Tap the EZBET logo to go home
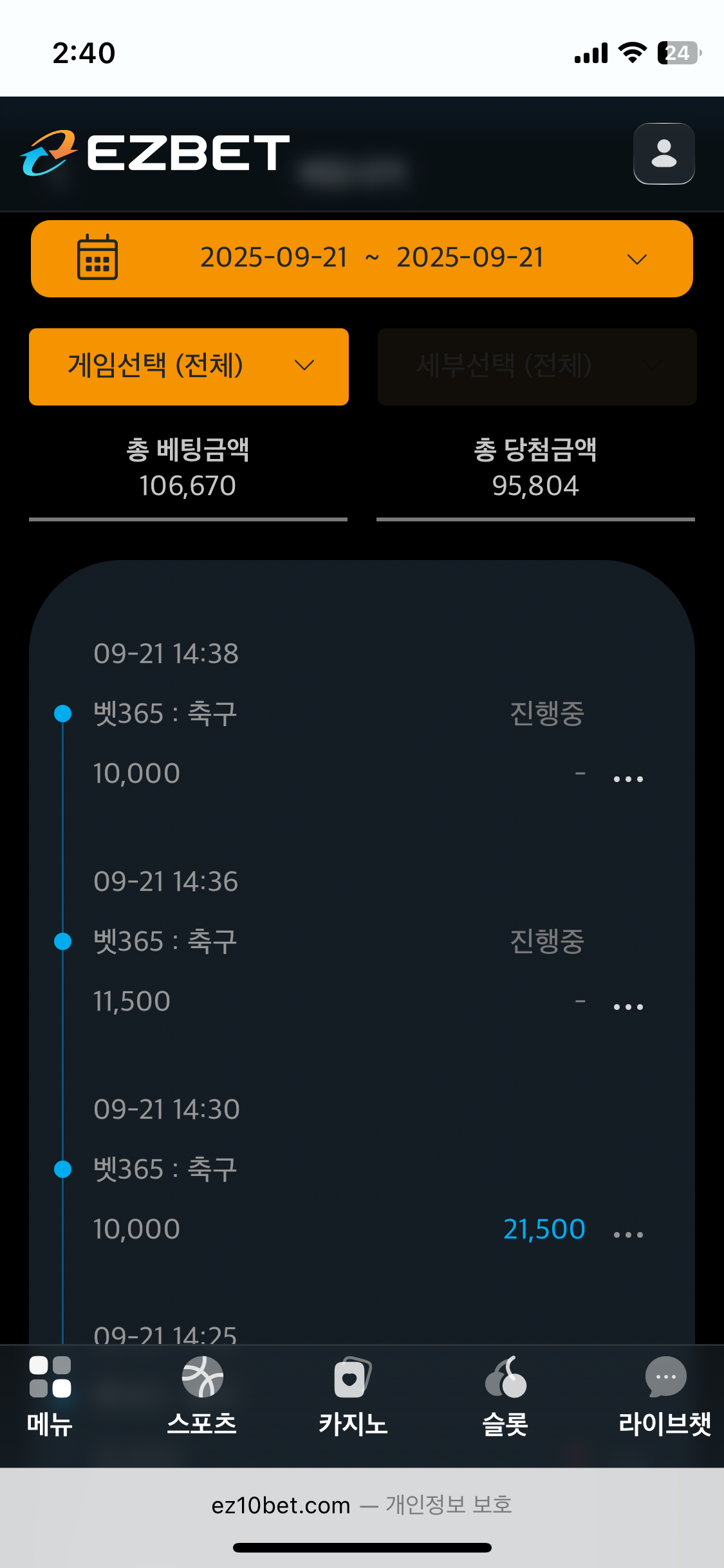This screenshot has width=724, height=1568. (x=156, y=153)
